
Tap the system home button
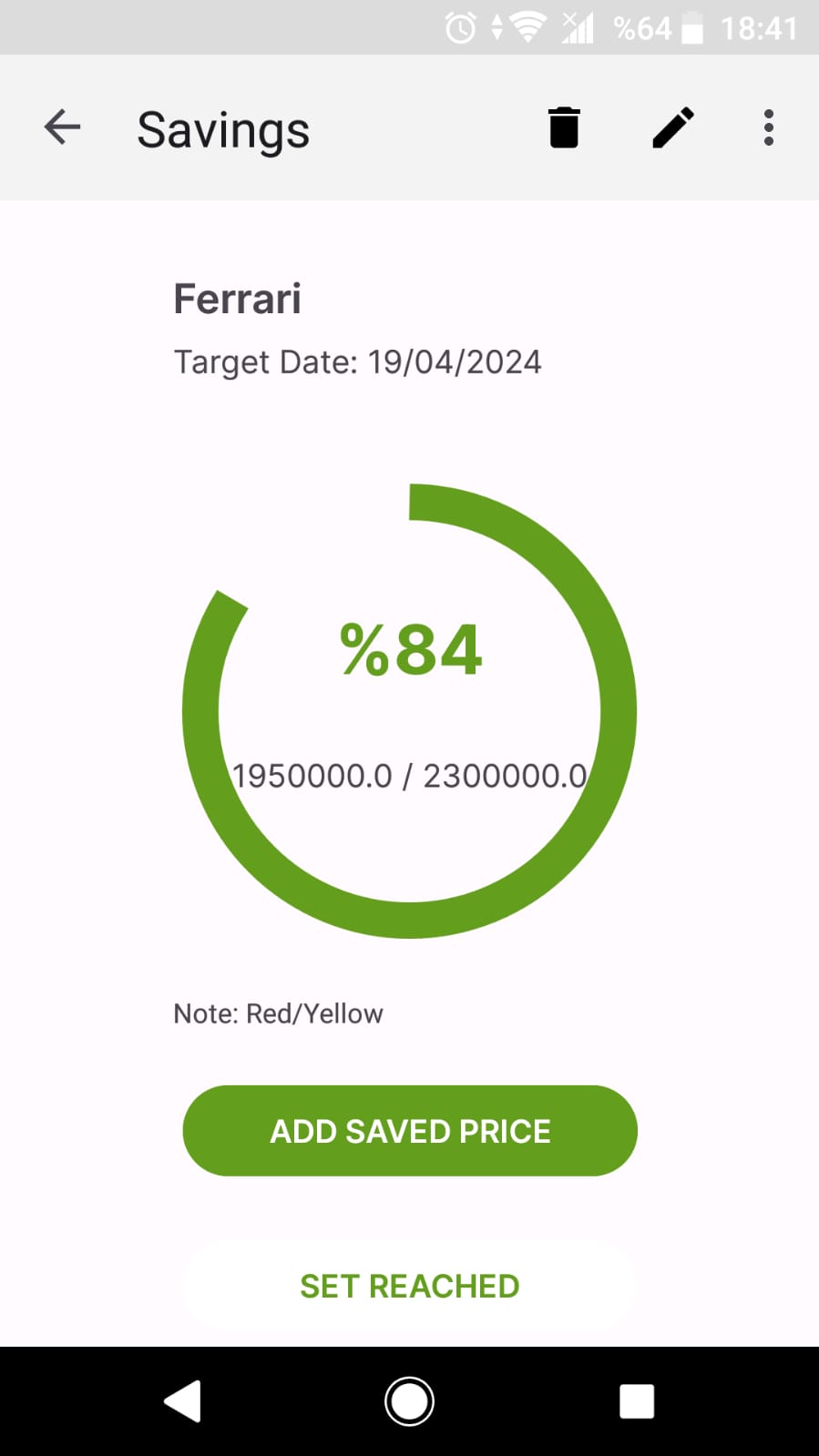pyautogui.click(x=409, y=1401)
